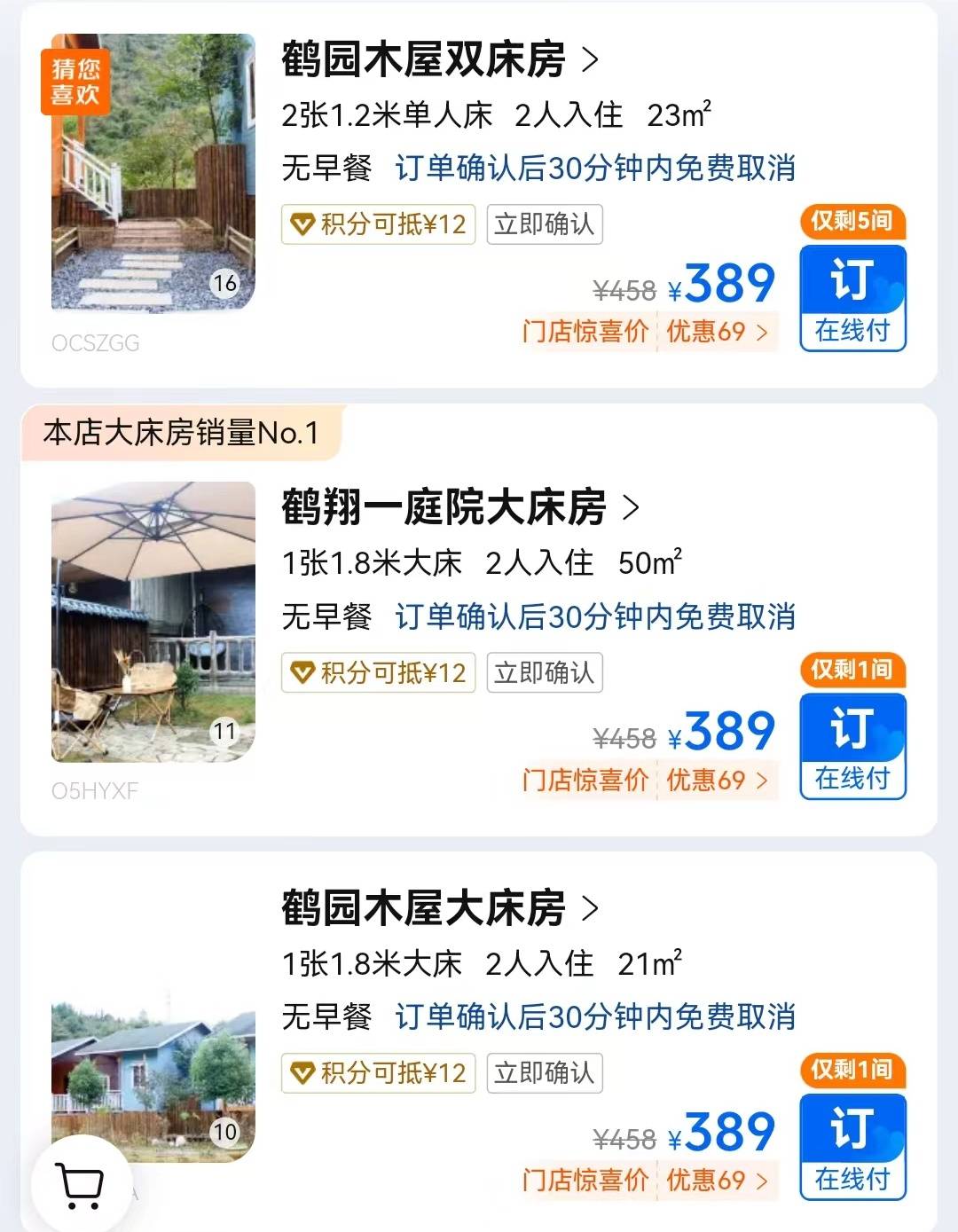The image size is (958, 1232).
Task: Expand the 优惠69 discount for 鹤园木屋大床房
Action: coord(717,1181)
